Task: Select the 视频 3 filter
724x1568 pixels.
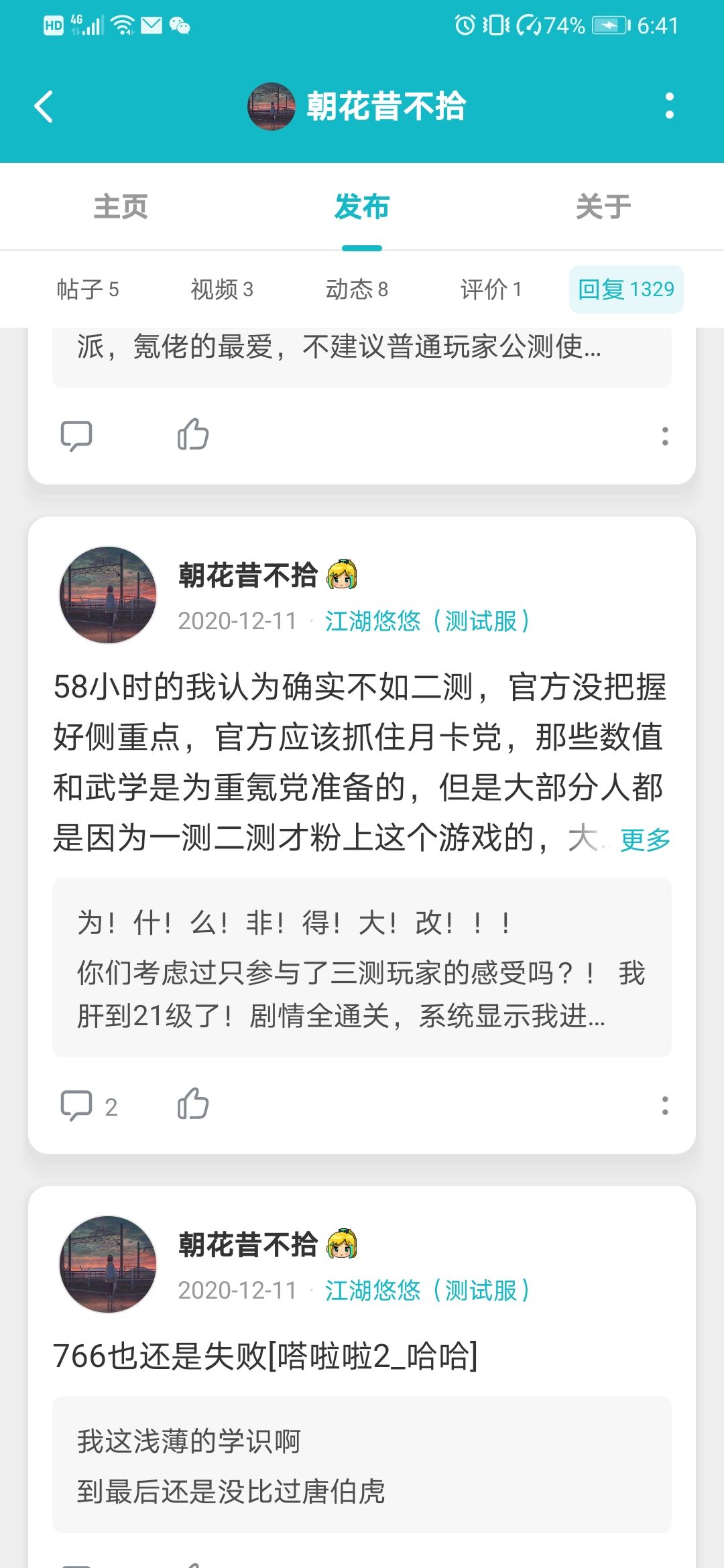Action: (x=222, y=289)
